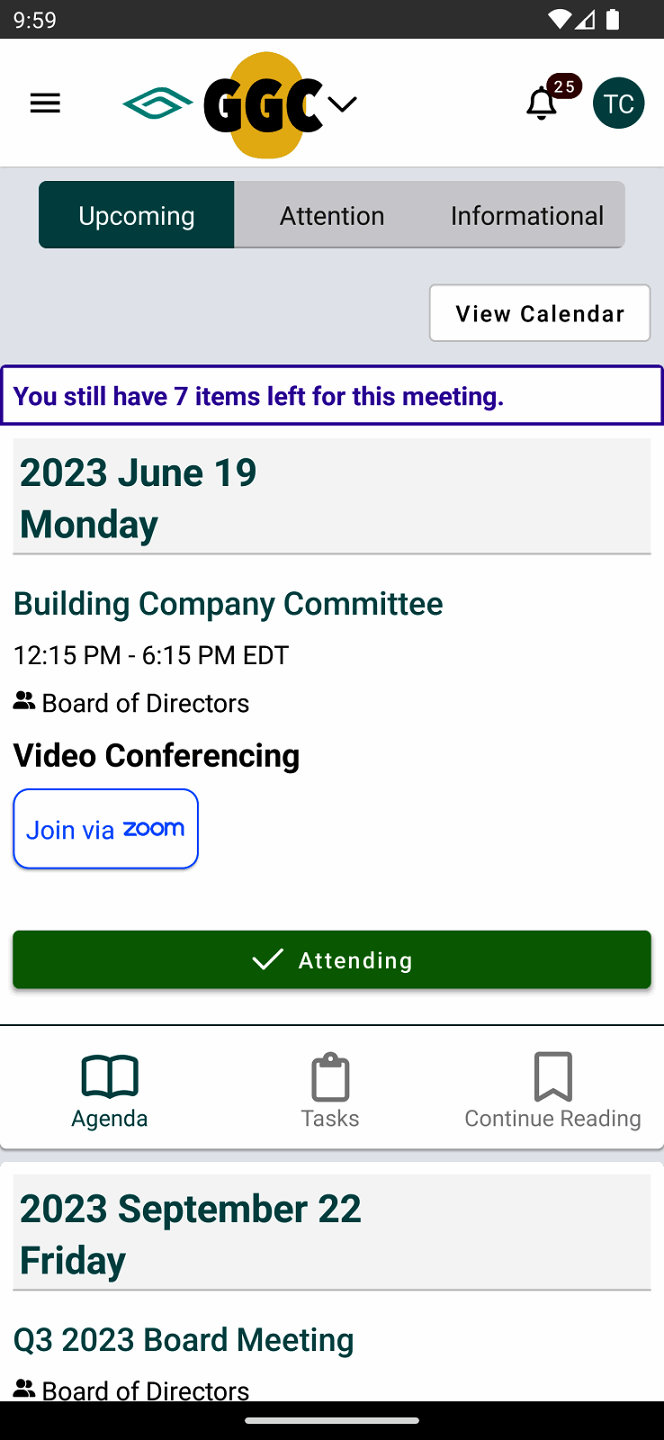The image size is (664, 1440).
Task: Open the Building Company Committee meeting
Action: (228, 604)
